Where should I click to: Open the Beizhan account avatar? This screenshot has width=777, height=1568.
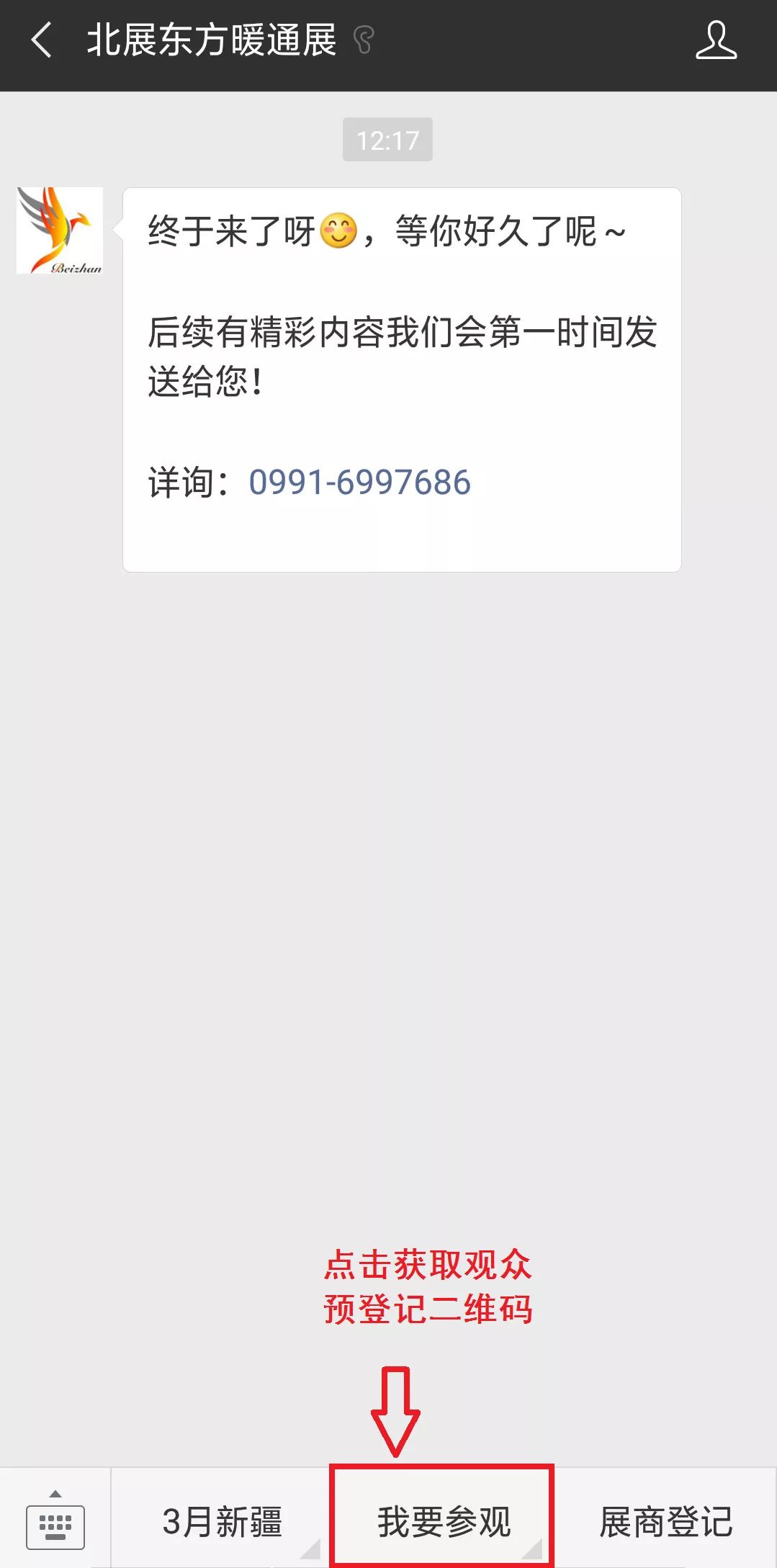[60, 230]
